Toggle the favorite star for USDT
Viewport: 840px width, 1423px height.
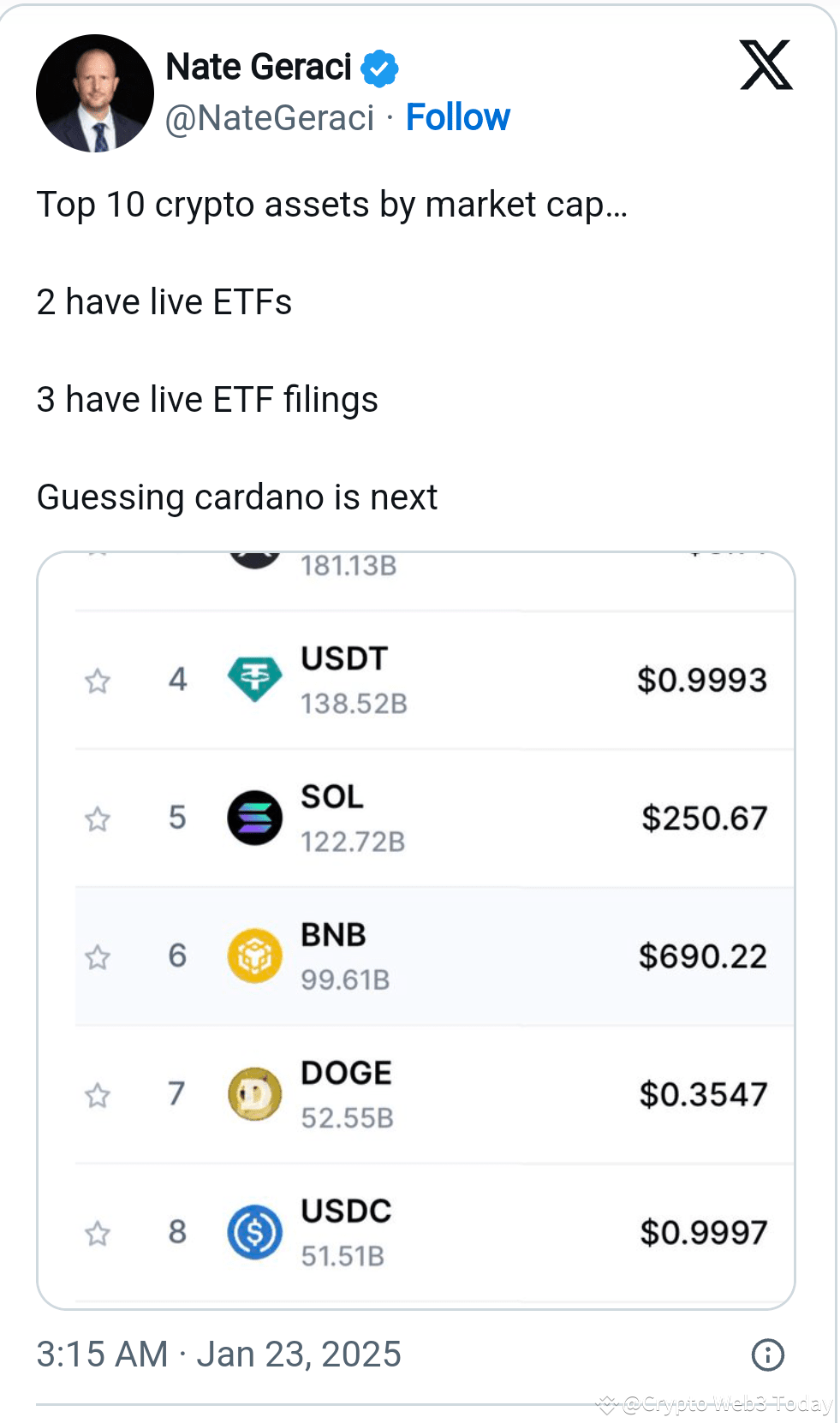point(98,681)
